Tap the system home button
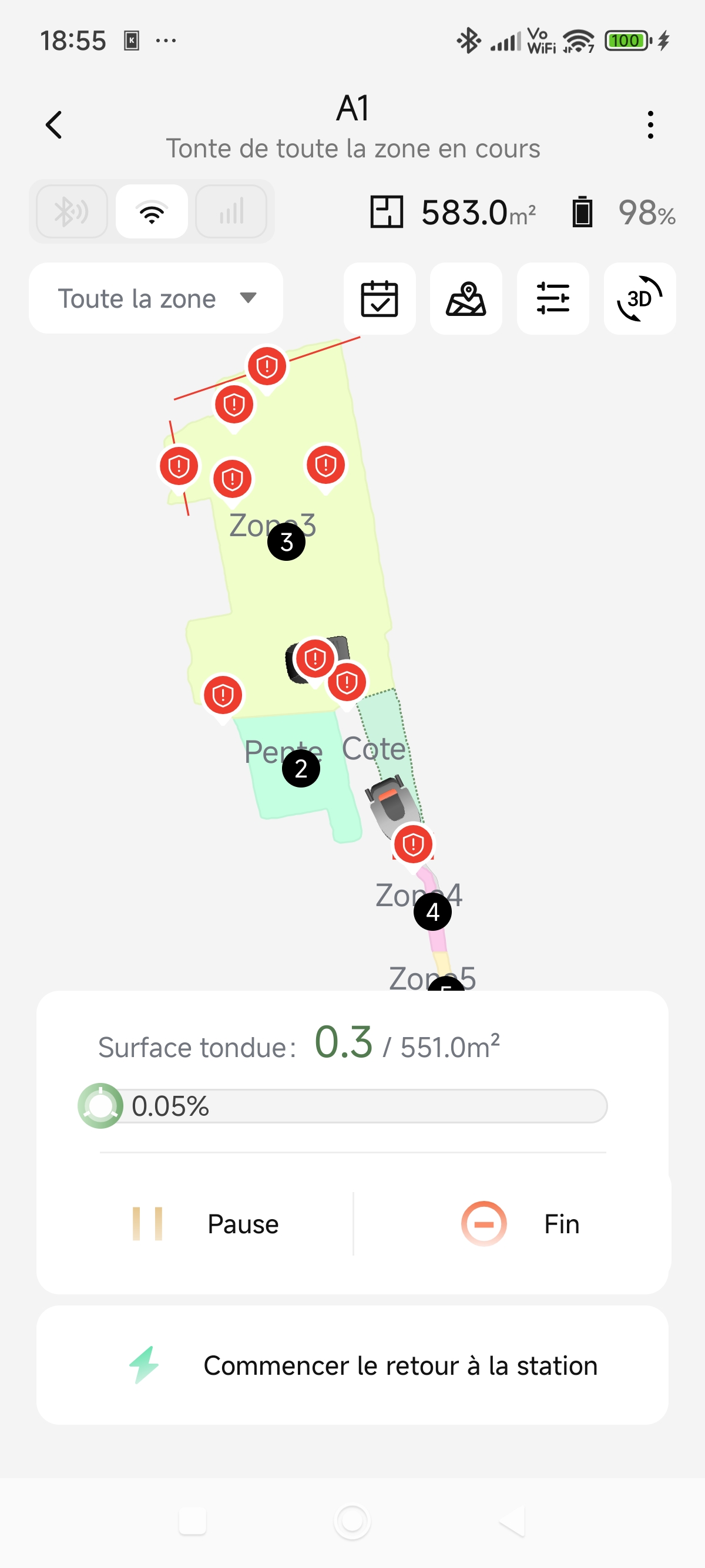Viewport: 705px width, 1568px height. click(x=352, y=1522)
